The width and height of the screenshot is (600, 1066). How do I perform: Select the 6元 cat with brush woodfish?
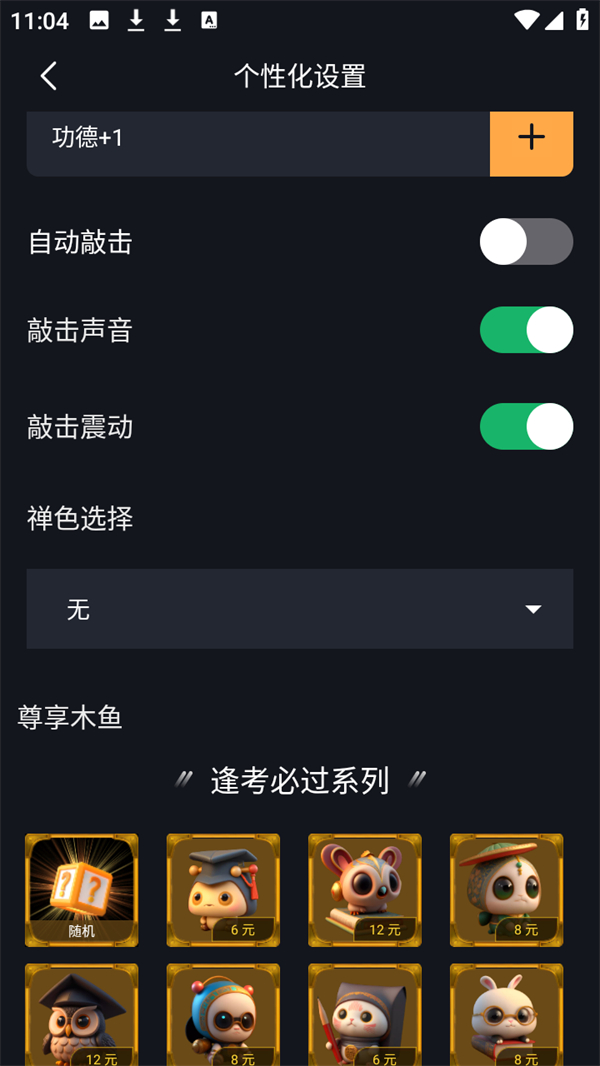point(365,1014)
